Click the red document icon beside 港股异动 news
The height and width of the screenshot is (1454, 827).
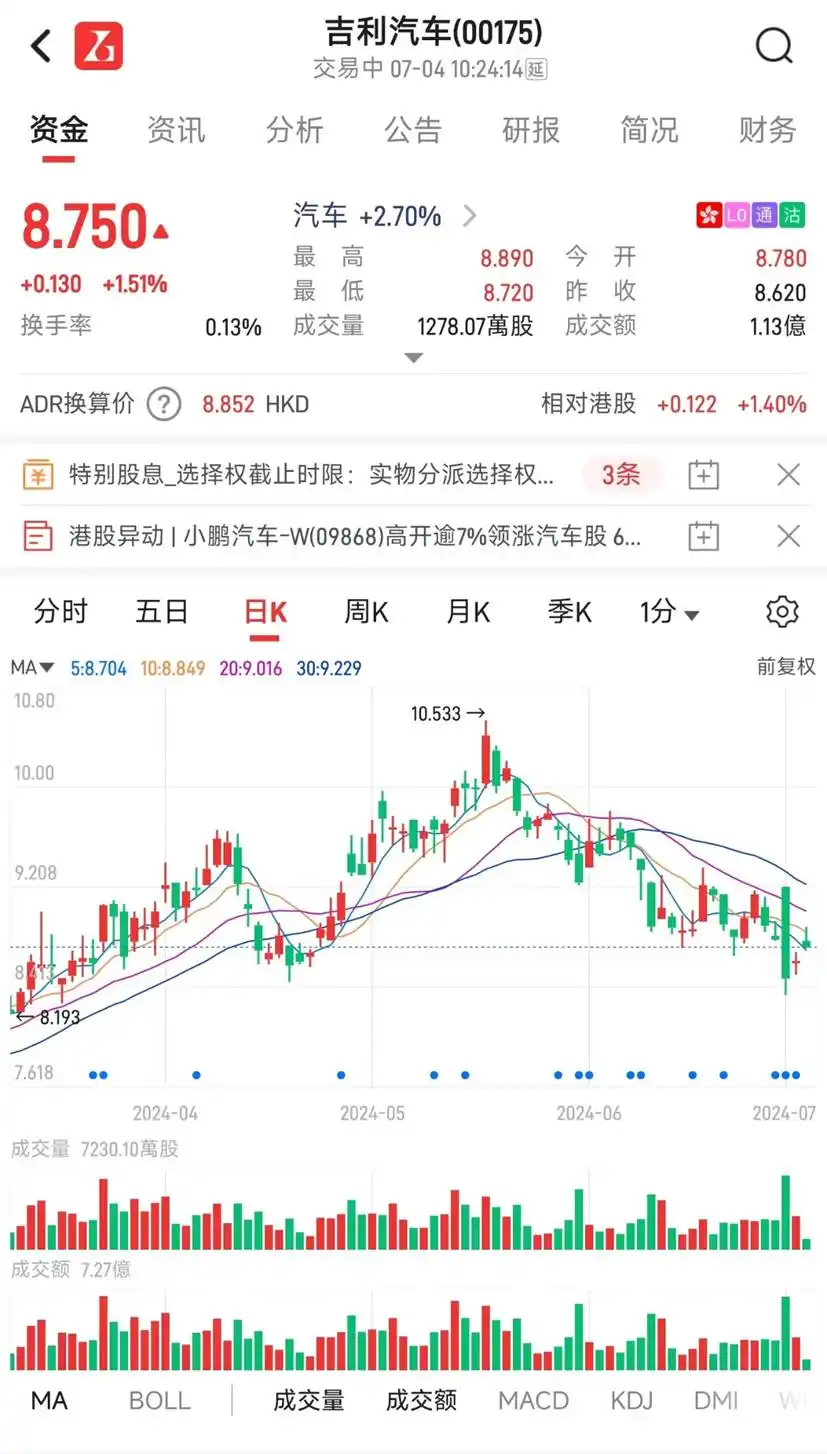point(40,537)
